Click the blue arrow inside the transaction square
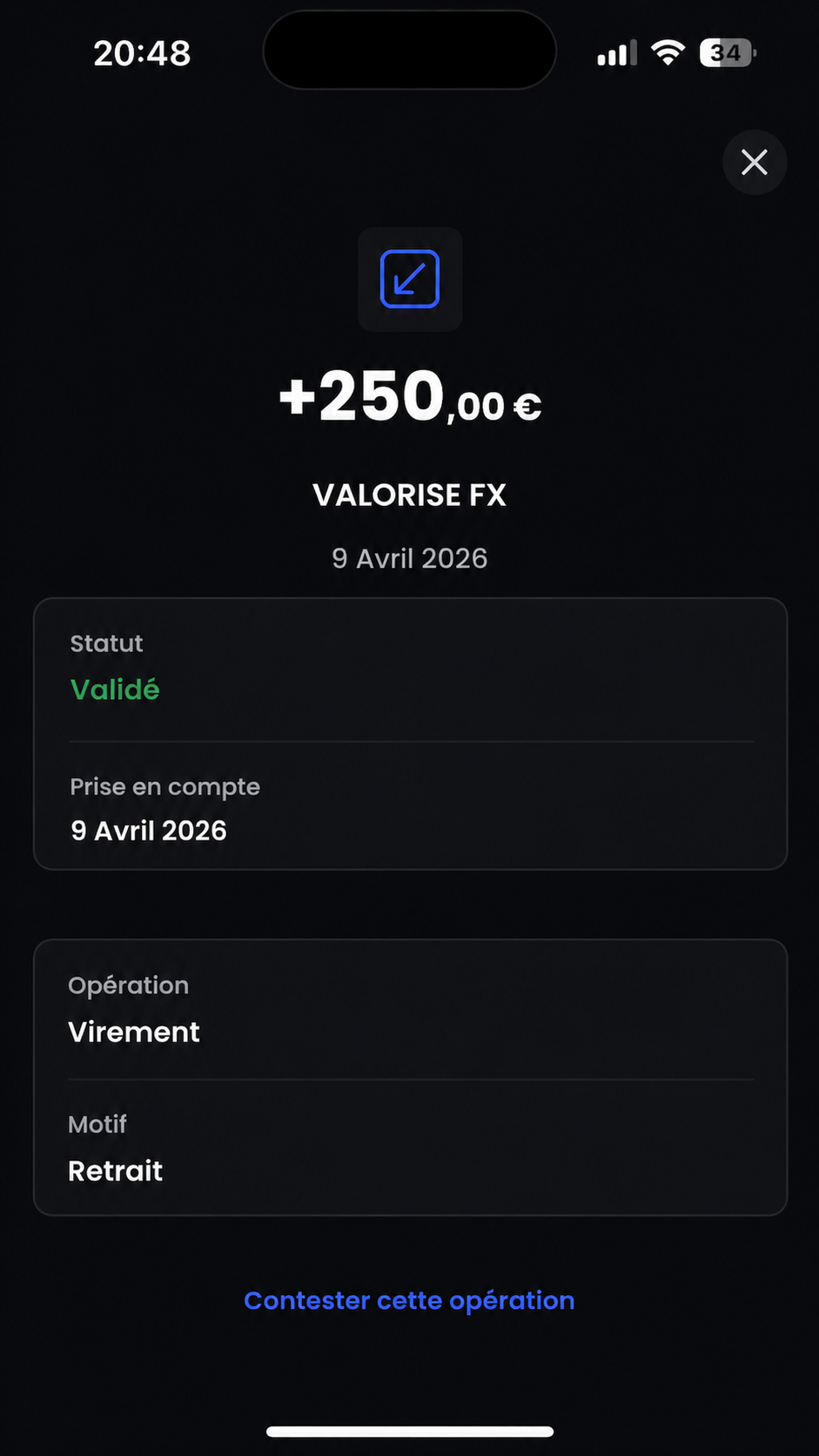This screenshot has height=1456, width=819. [409, 279]
